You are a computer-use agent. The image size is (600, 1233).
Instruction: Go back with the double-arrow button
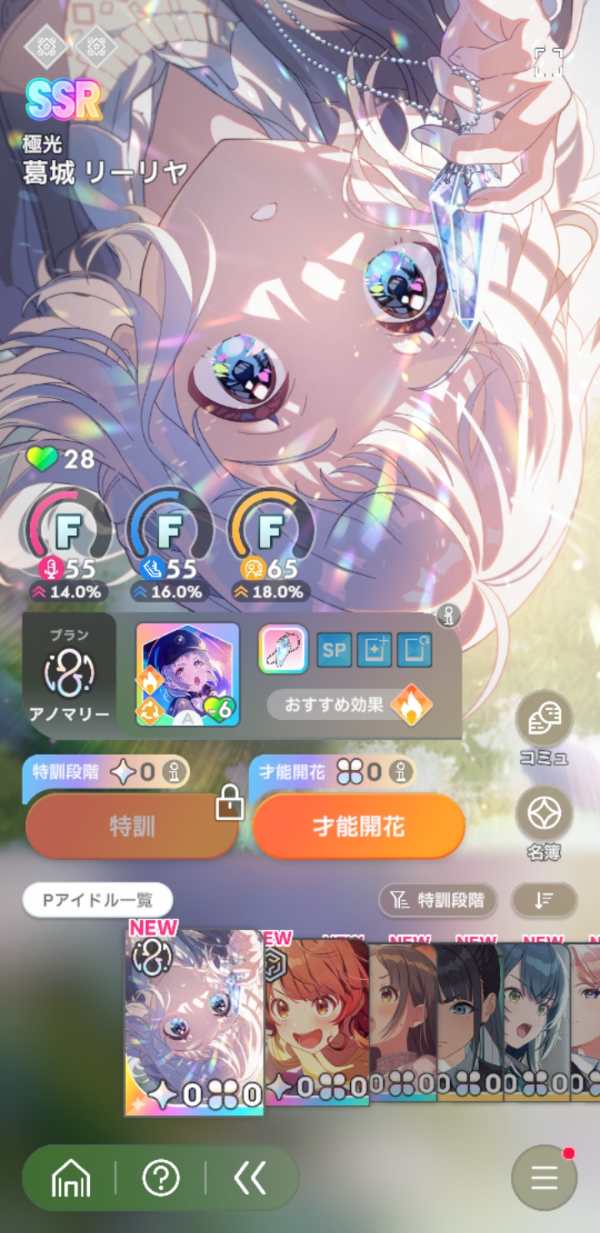249,1179
